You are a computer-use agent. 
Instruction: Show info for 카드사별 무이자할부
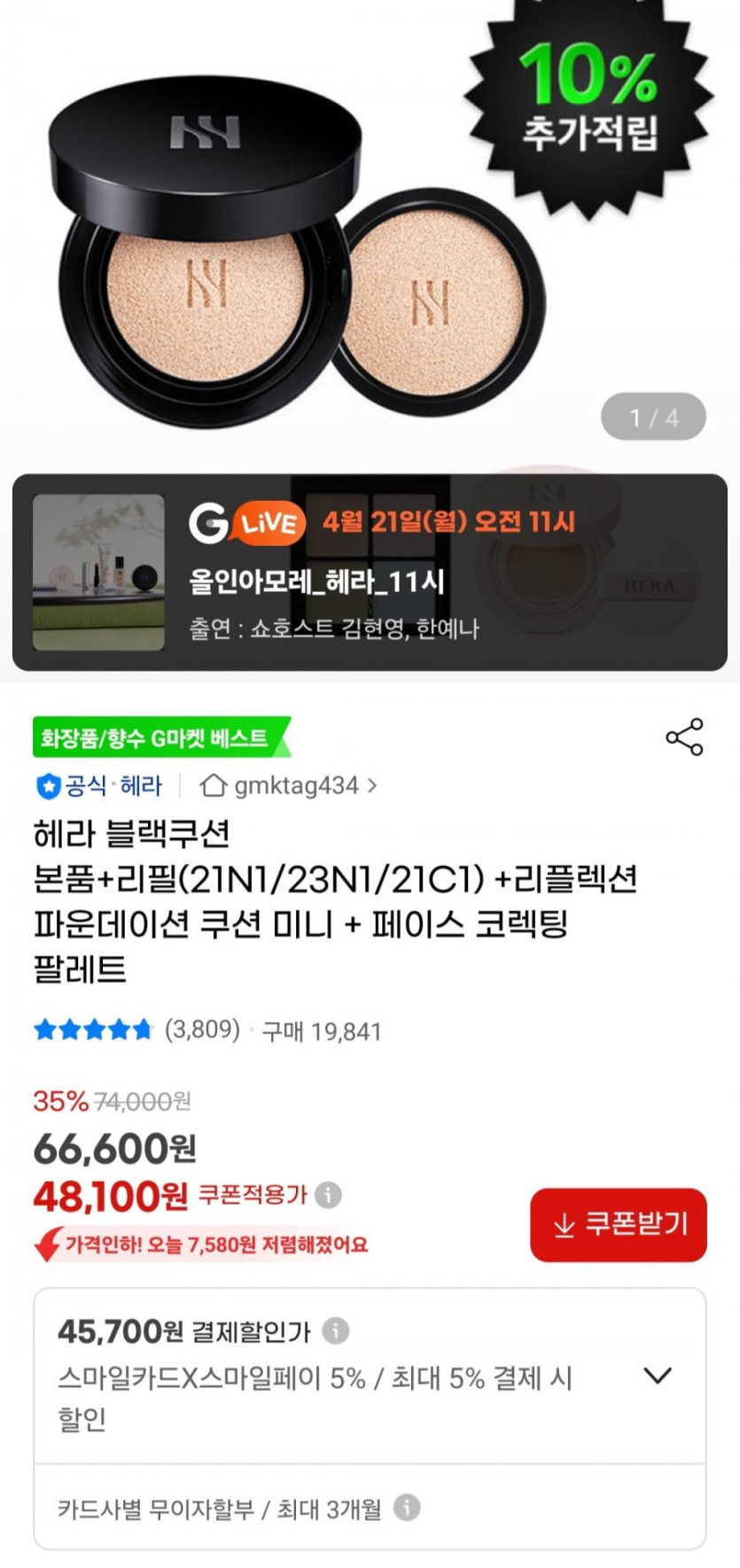coord(407,1508)
